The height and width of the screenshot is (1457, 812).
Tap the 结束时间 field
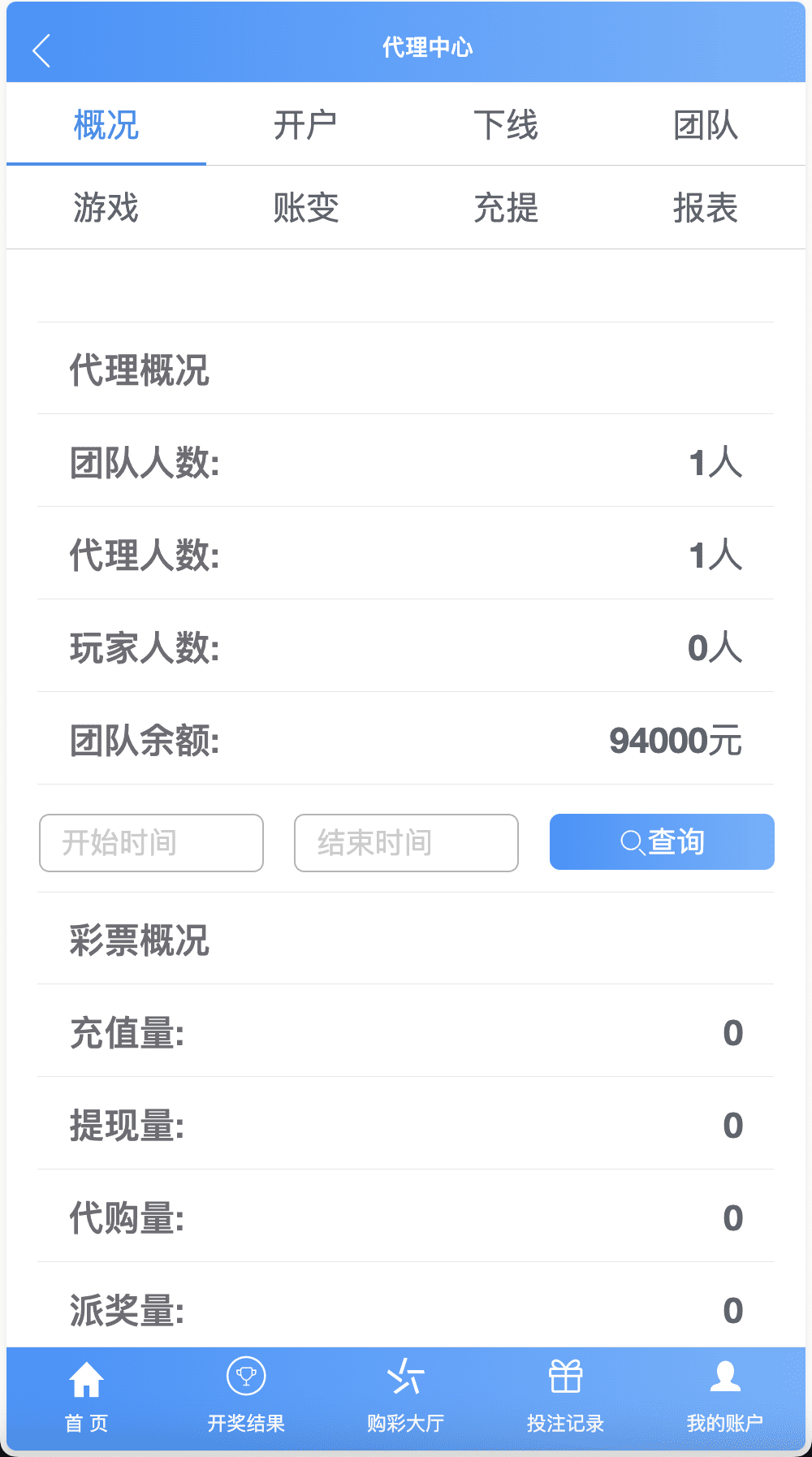coord(406,843)
